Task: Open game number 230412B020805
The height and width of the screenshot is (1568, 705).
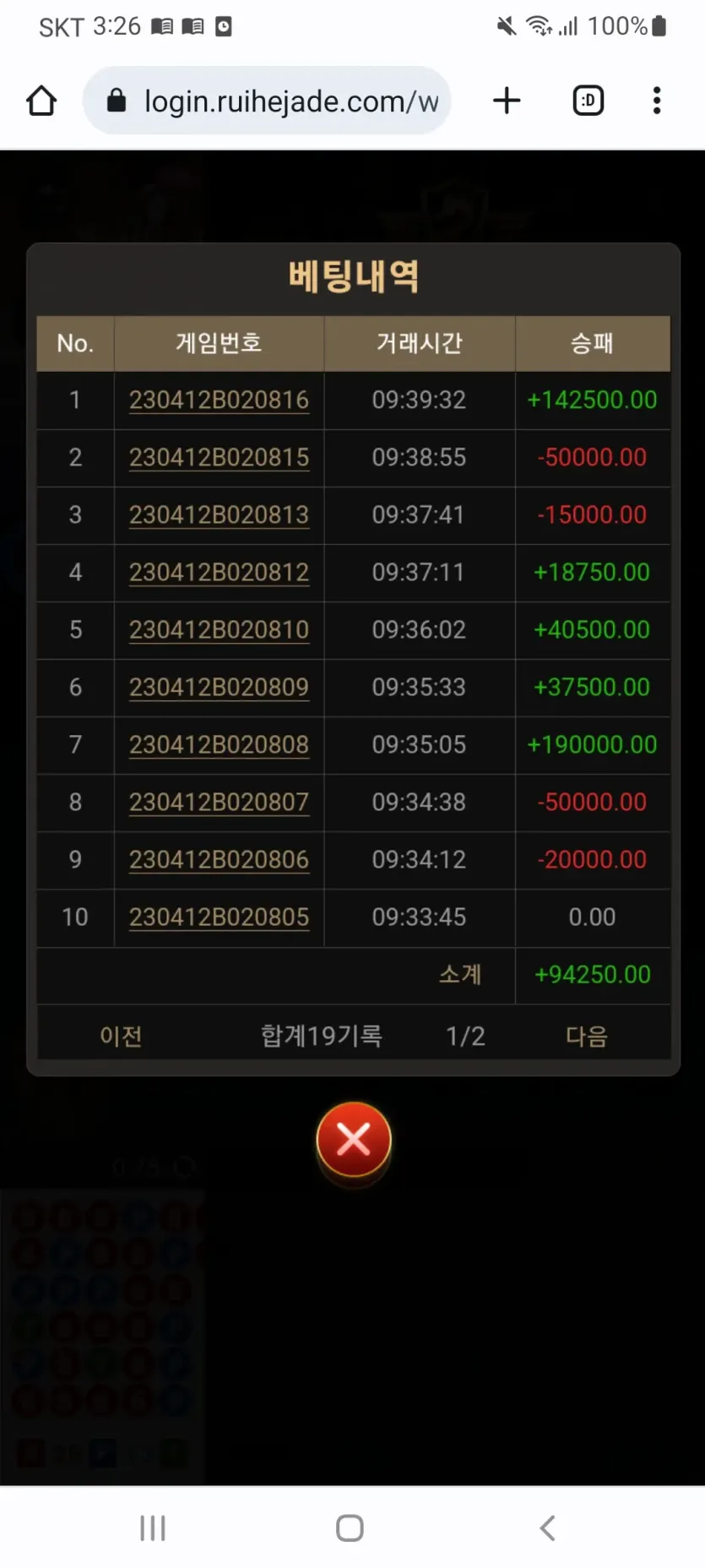Action: point(219,917)
